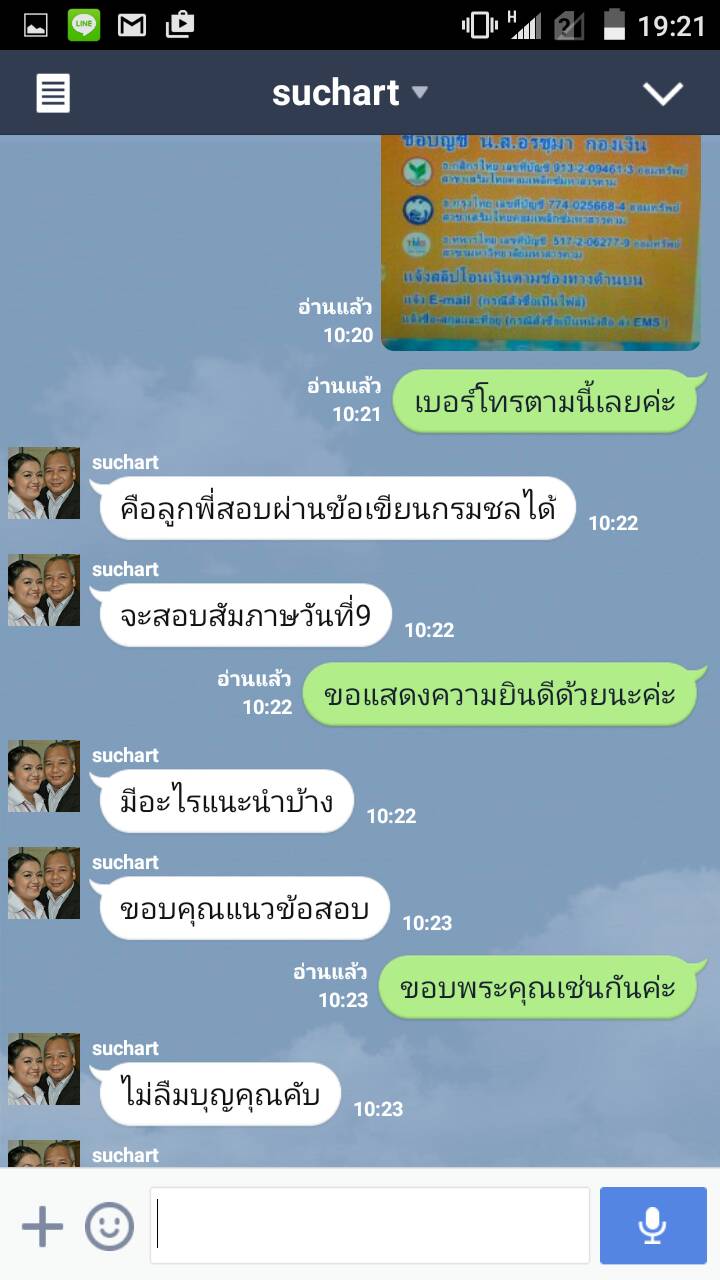Focus the message text field
The width and height of the screenshot is (720, 1280).
click(x=370, y=1226)
